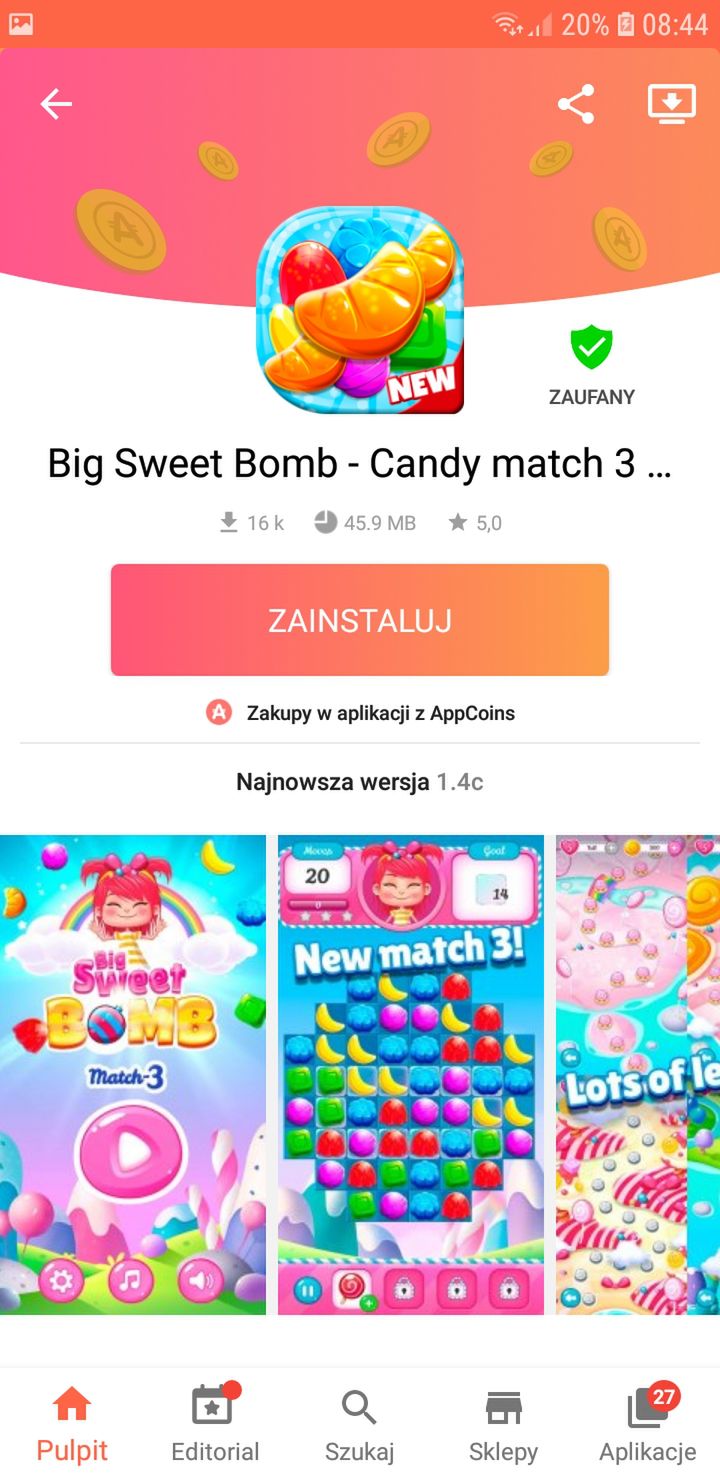
Task: View the New match 3 screenshot
Action: pos(411,1074)
